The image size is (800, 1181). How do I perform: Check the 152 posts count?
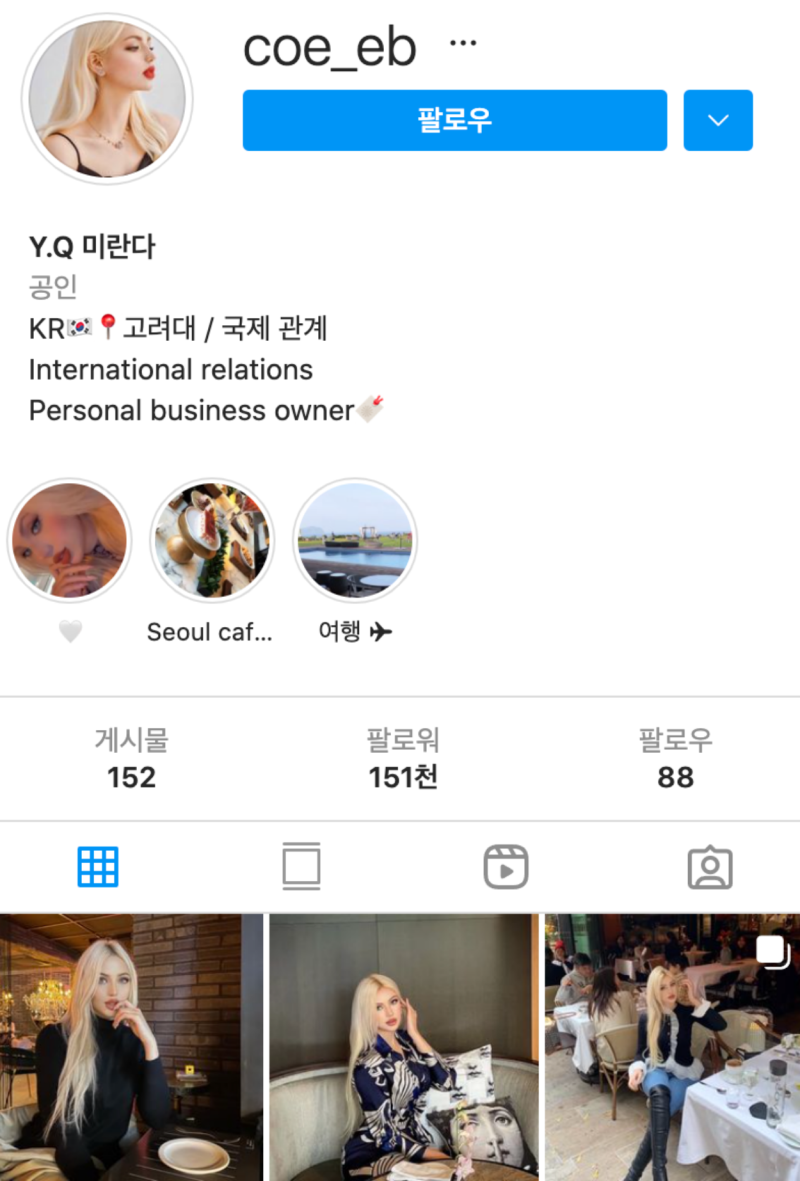tap(131, 758)
